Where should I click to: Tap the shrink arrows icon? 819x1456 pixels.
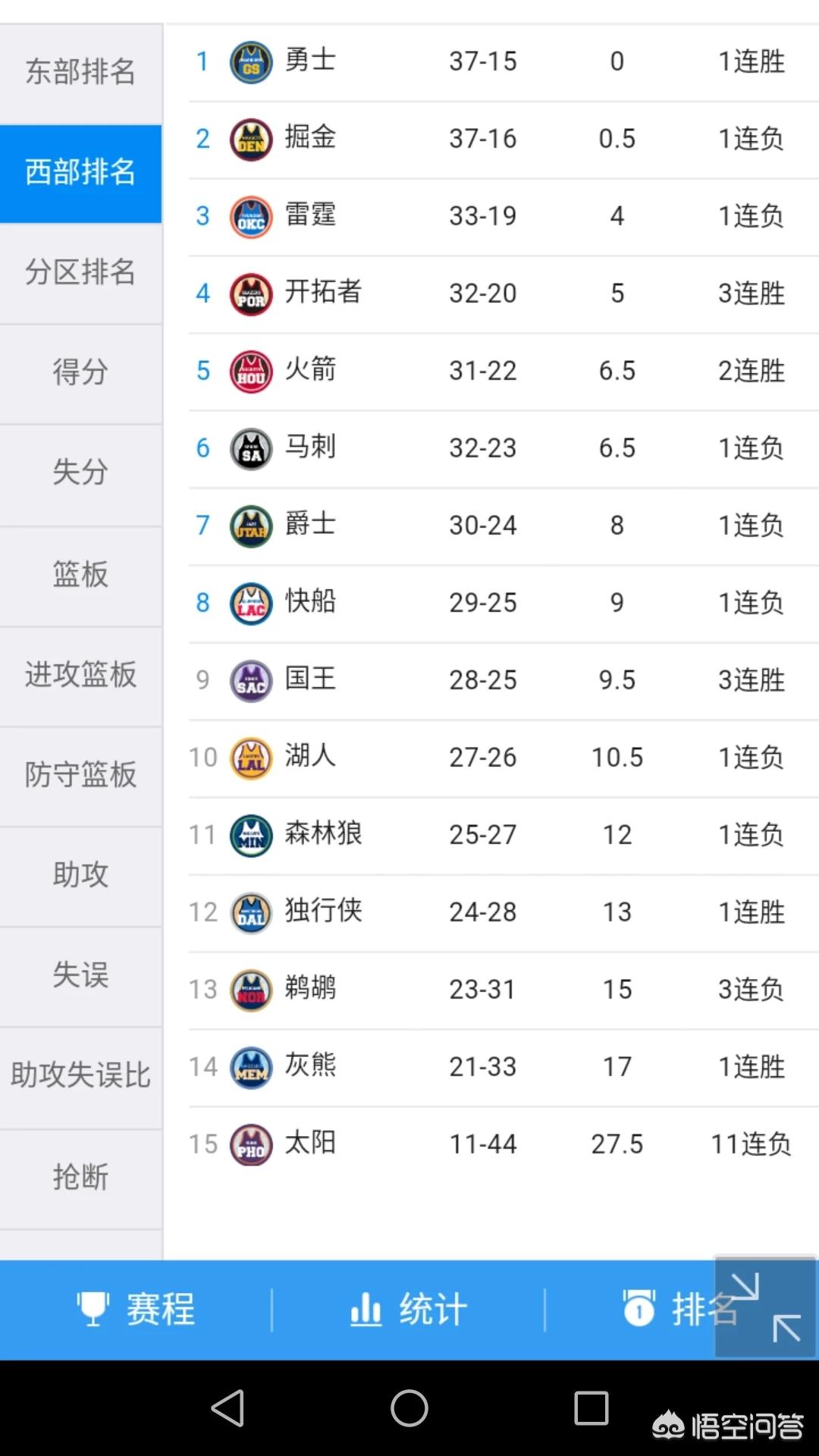point(766,1307)
